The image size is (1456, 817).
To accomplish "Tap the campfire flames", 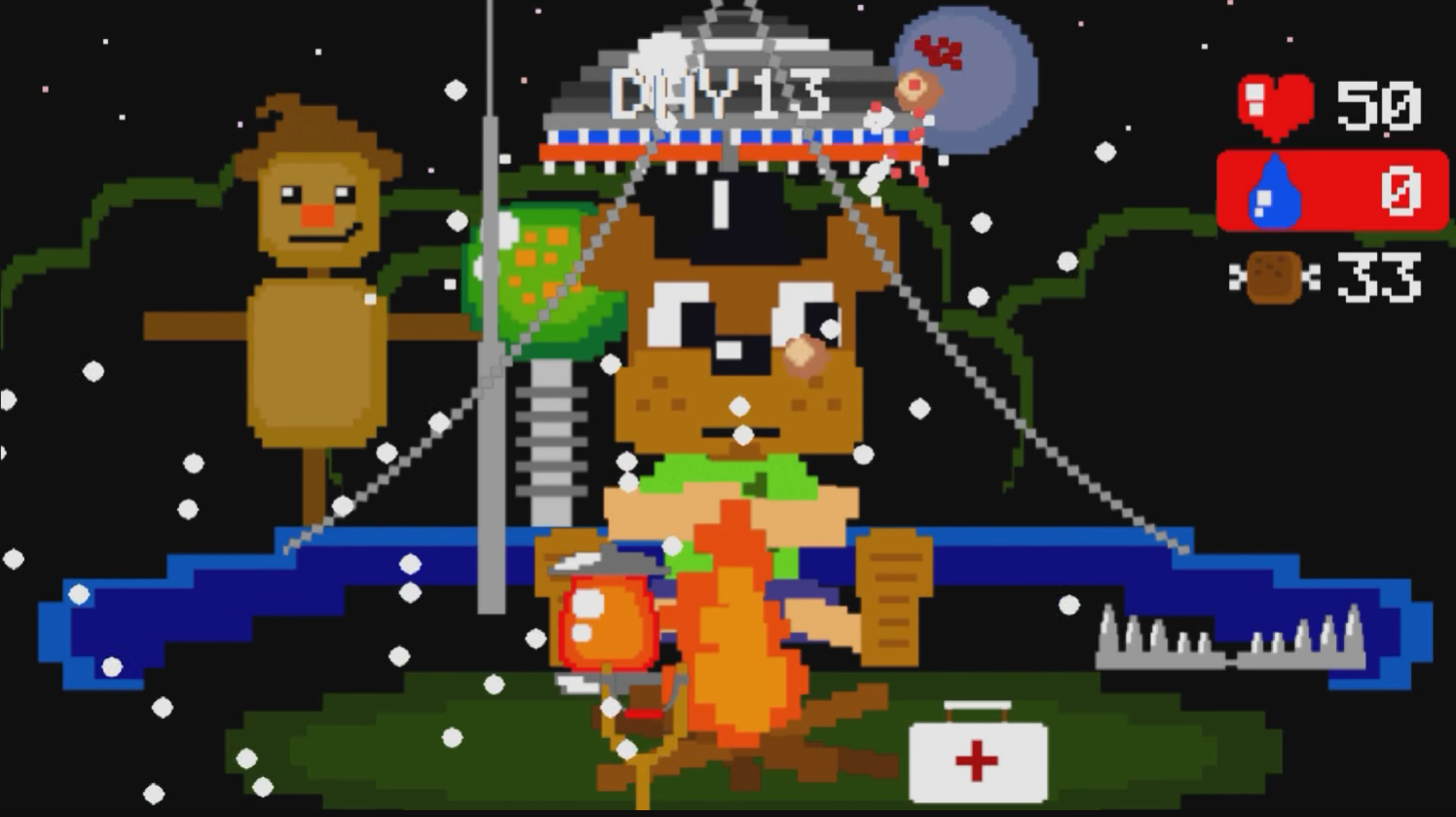I will click(x=736, y=633).
